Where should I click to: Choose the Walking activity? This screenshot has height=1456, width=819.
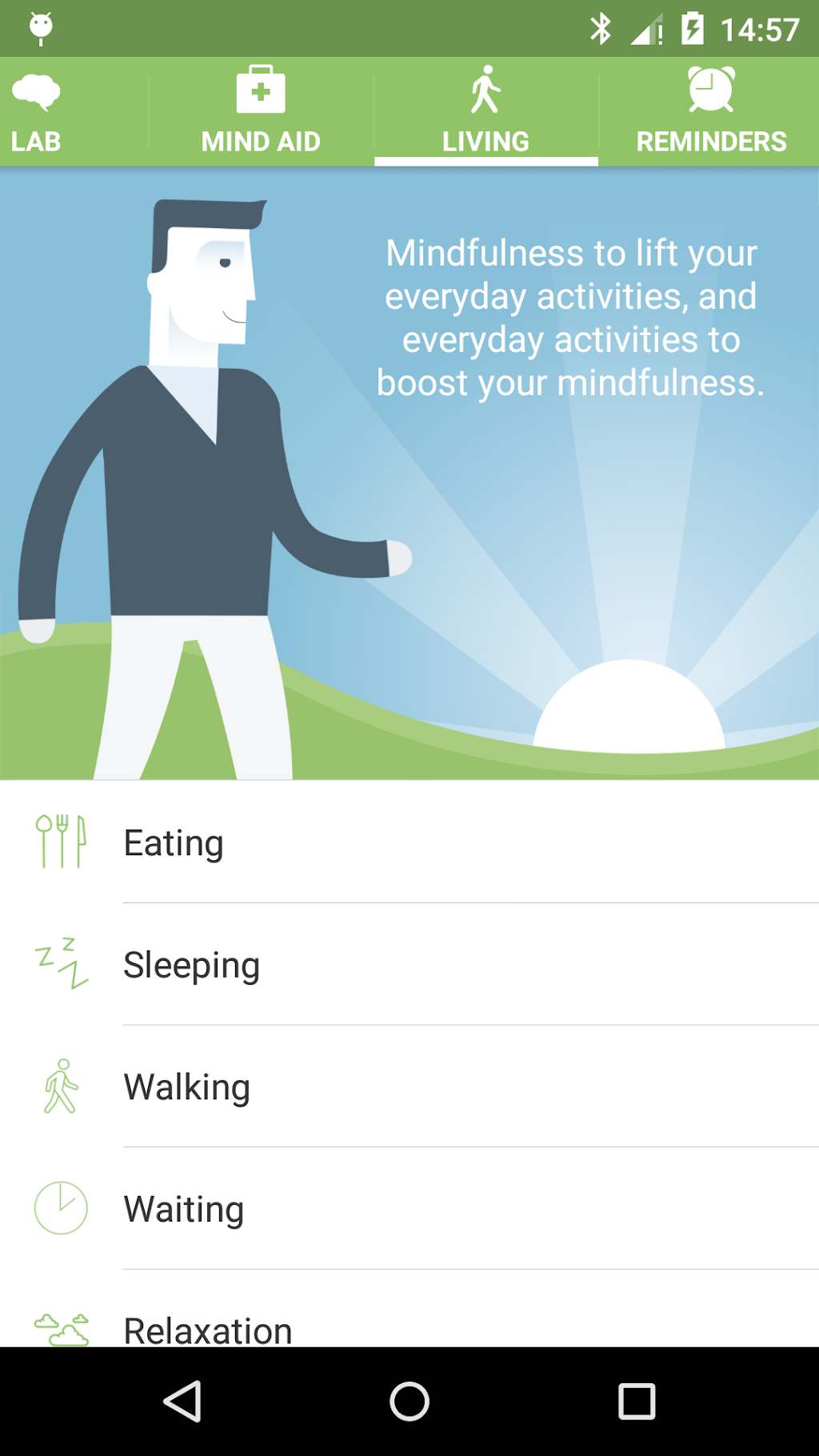click(x=409, y=1086)
